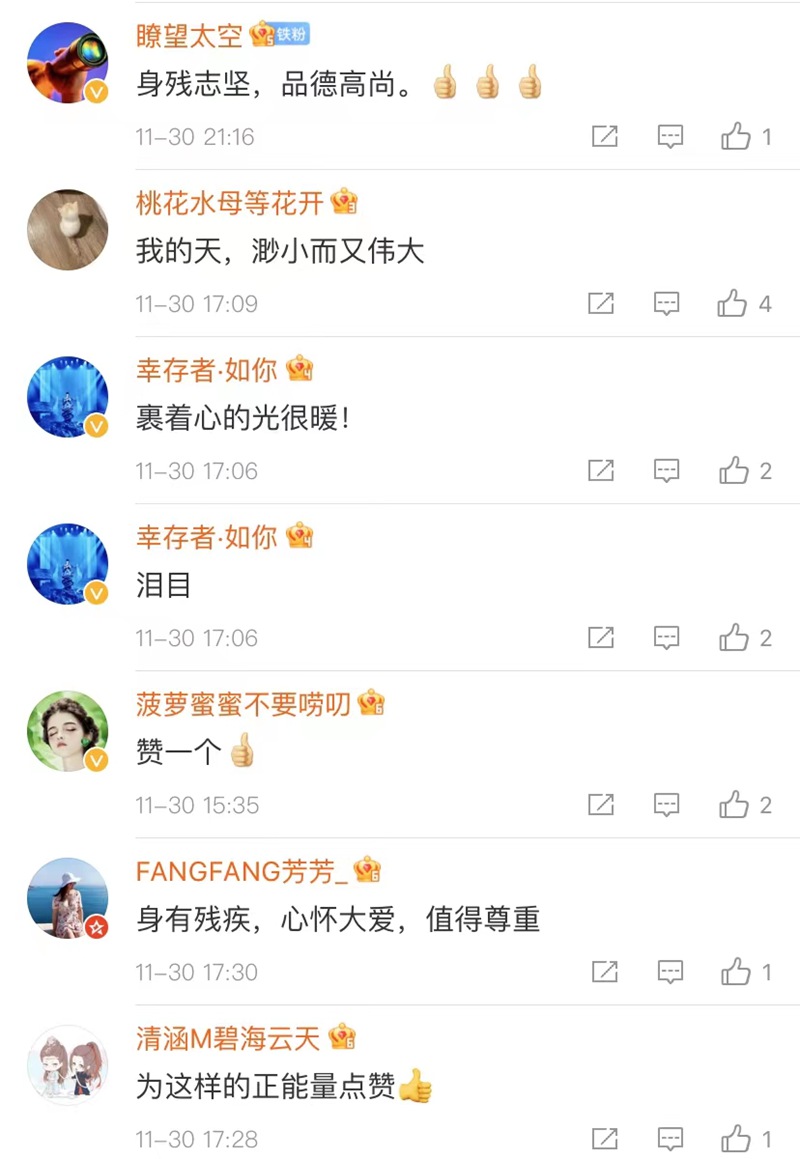800x1159 pixels.
Task: Open FANGFANG芳芳_'s avatar
Action: click(x=67, y=898)
